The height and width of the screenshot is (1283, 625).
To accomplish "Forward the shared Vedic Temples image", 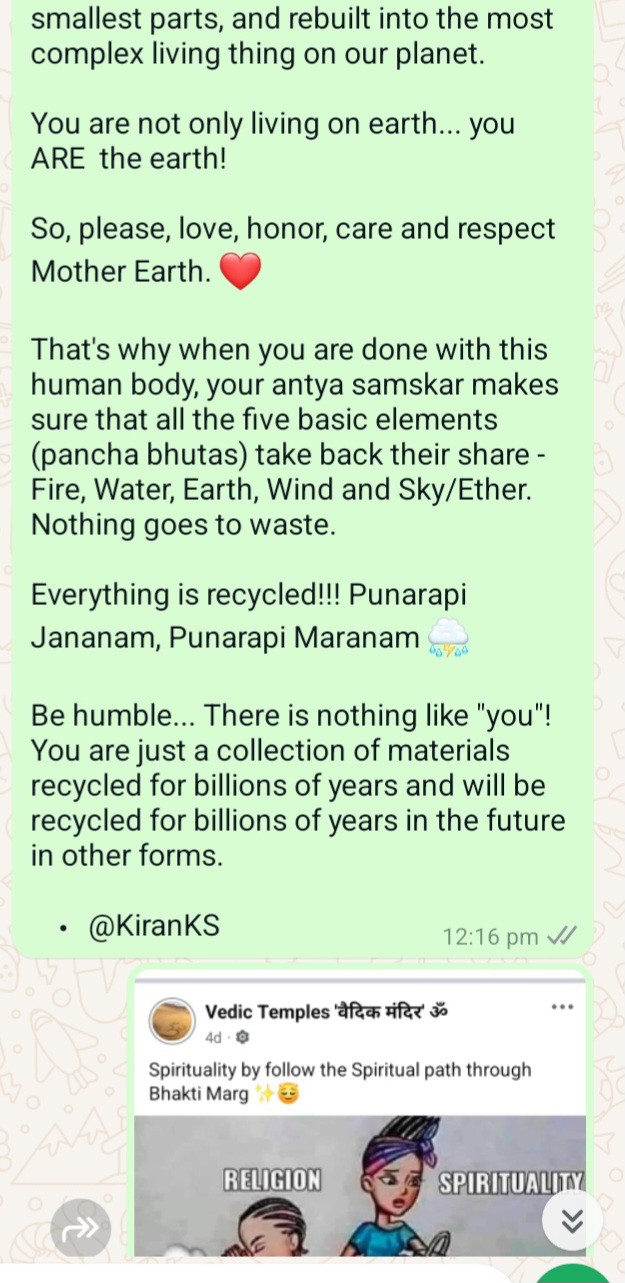I will click(x=80, y=1229).
